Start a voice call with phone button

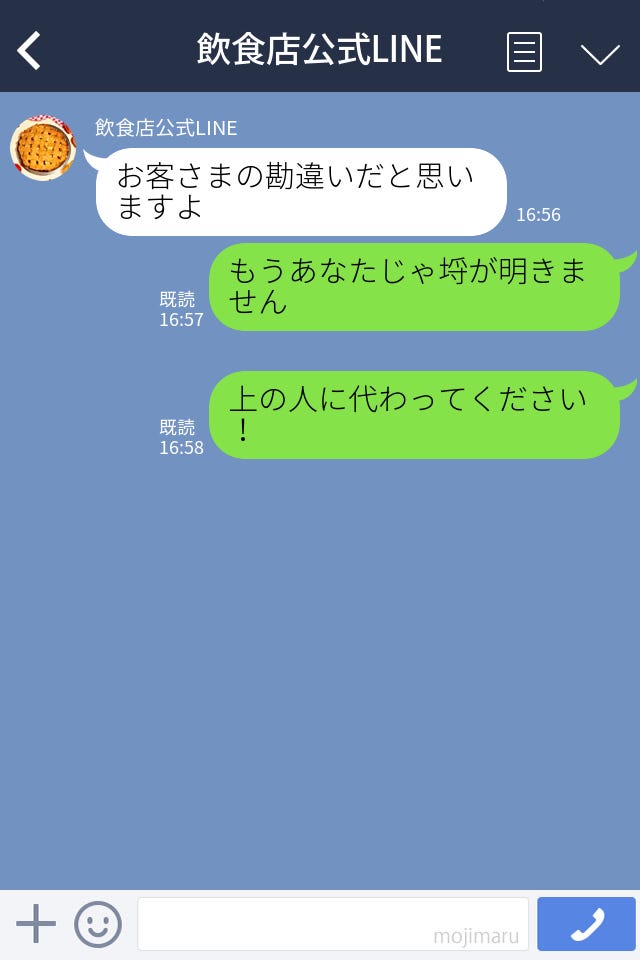pos(586,924)
